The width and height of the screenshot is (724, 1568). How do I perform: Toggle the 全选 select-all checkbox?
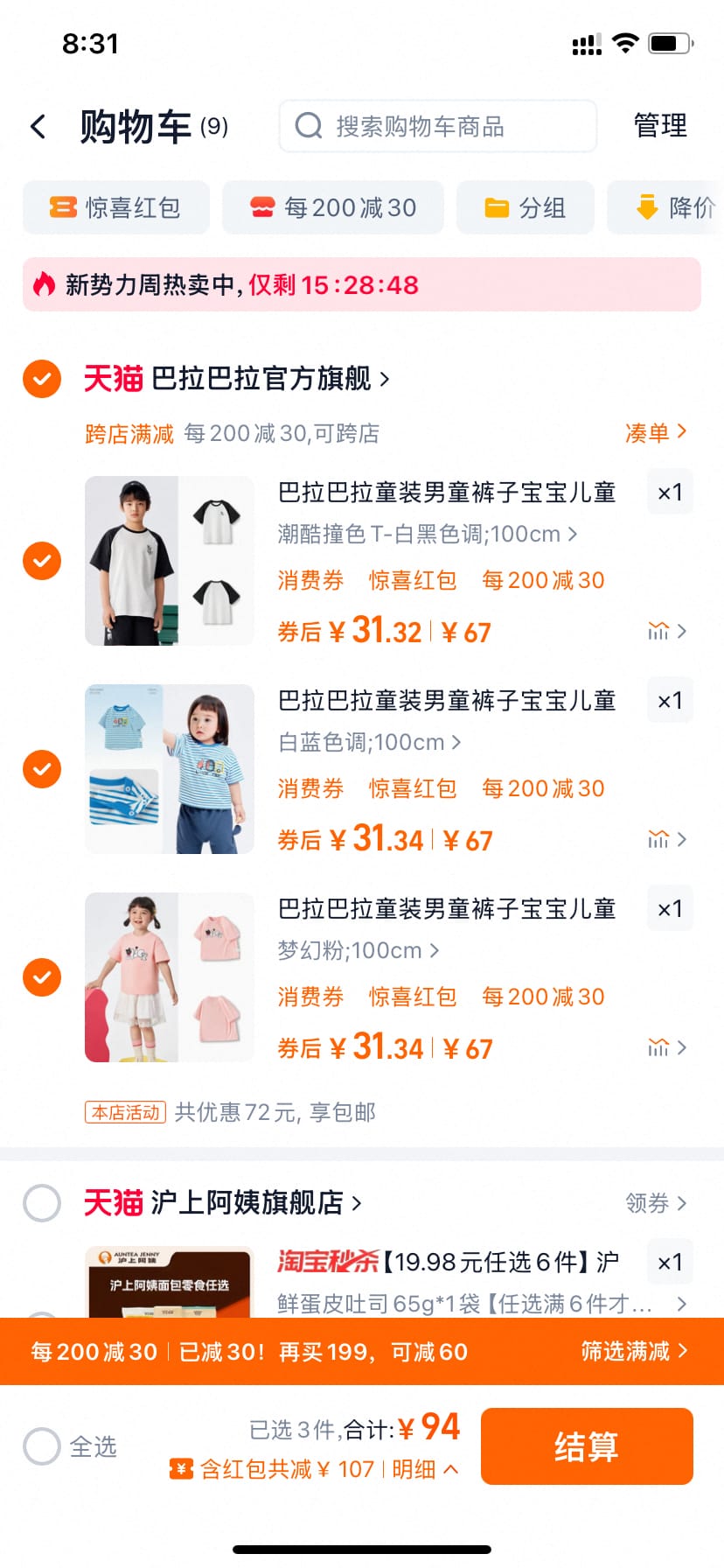(42, 1446)
